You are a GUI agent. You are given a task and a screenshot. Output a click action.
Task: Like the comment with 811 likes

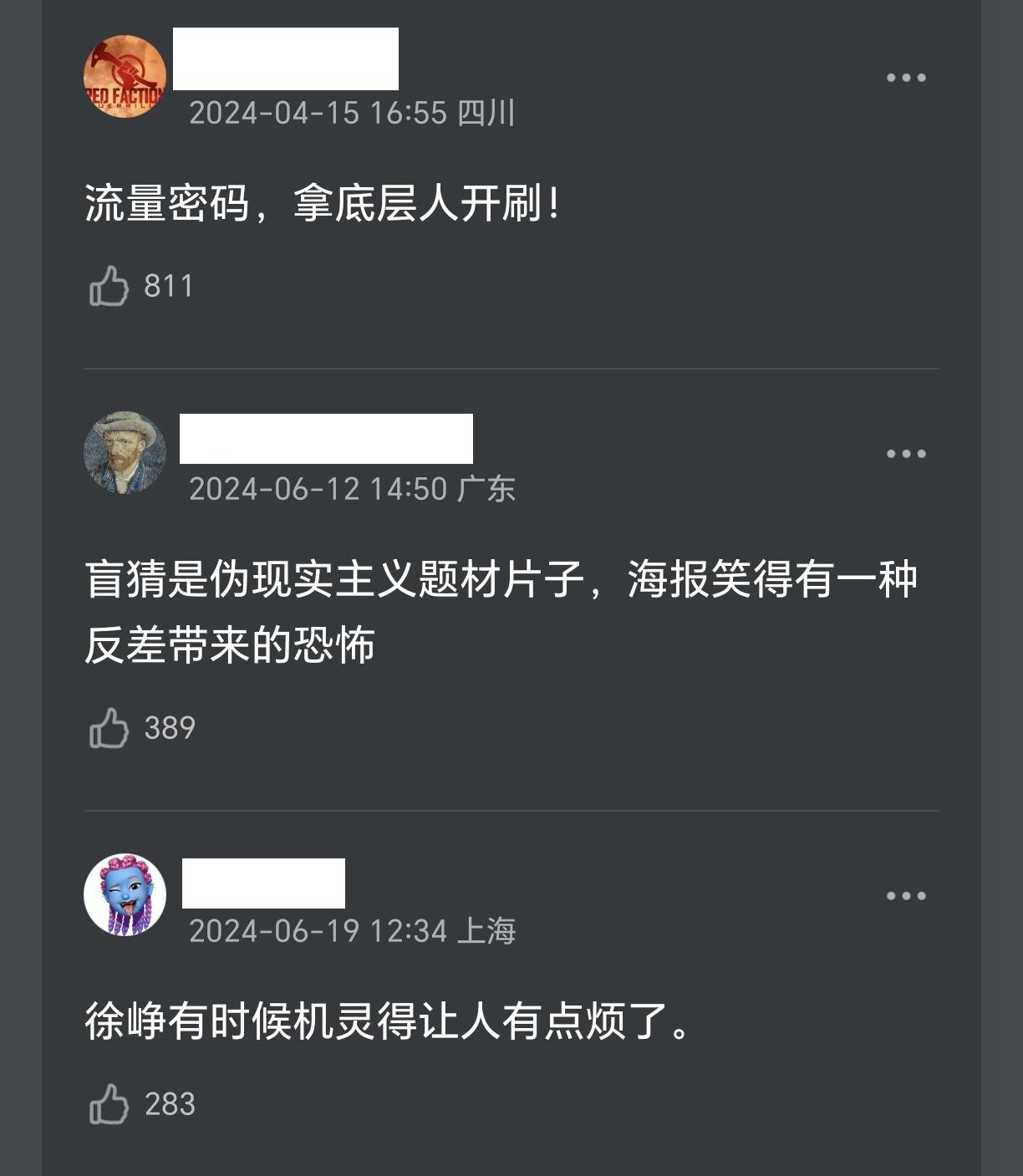(x=109, y=287)
